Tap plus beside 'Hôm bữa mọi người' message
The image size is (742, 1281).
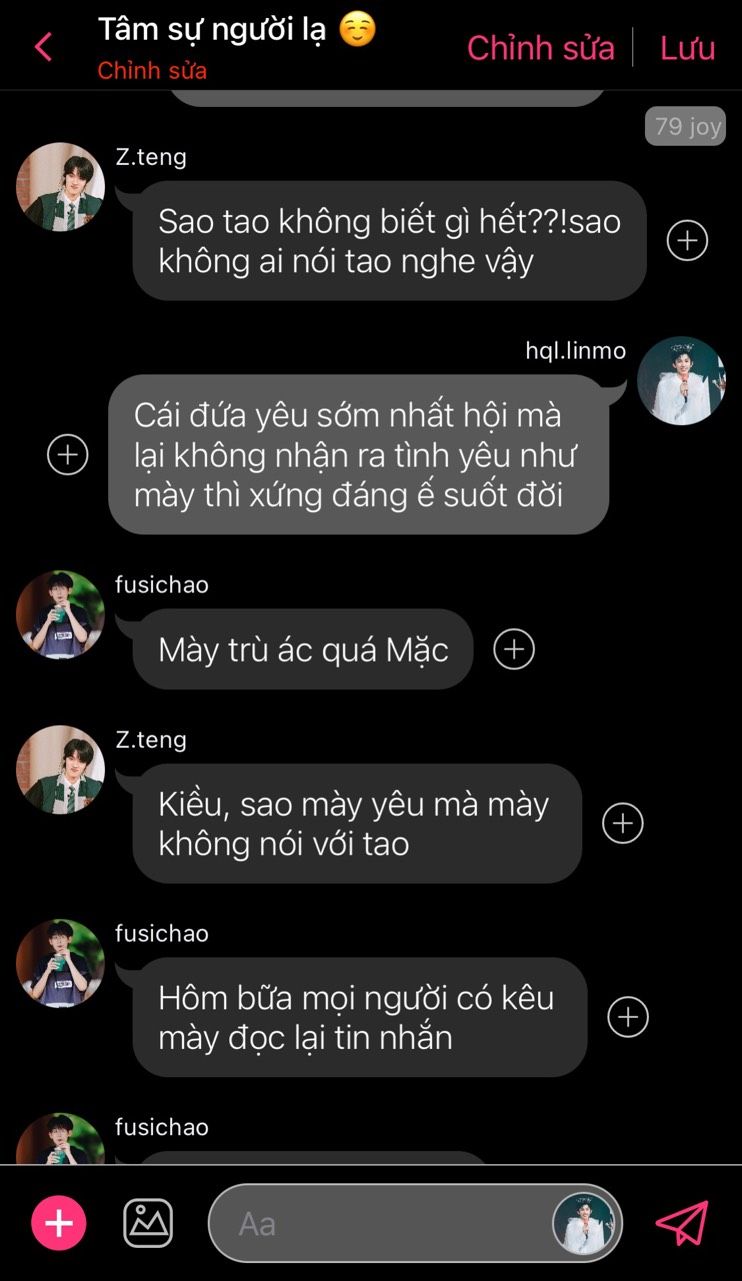(628, 1017)
